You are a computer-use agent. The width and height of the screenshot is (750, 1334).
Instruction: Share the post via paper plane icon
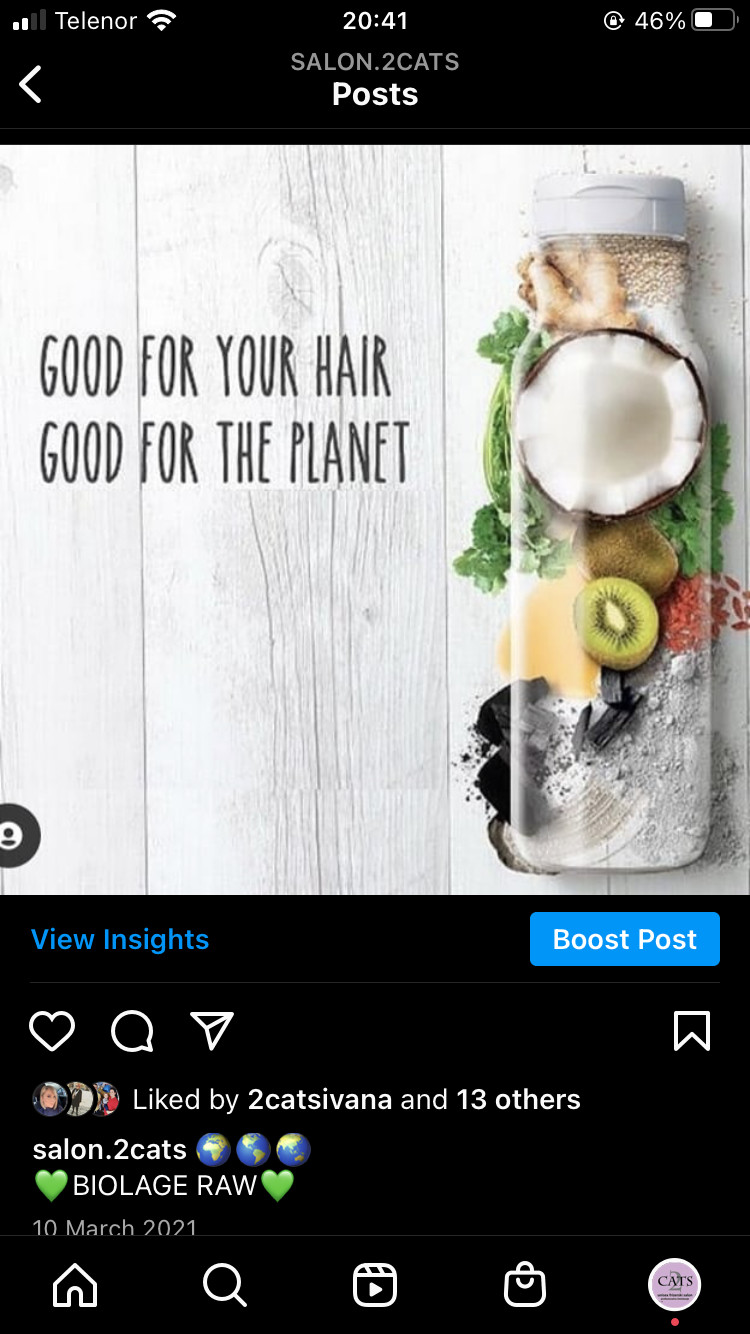pos(211,1031)
